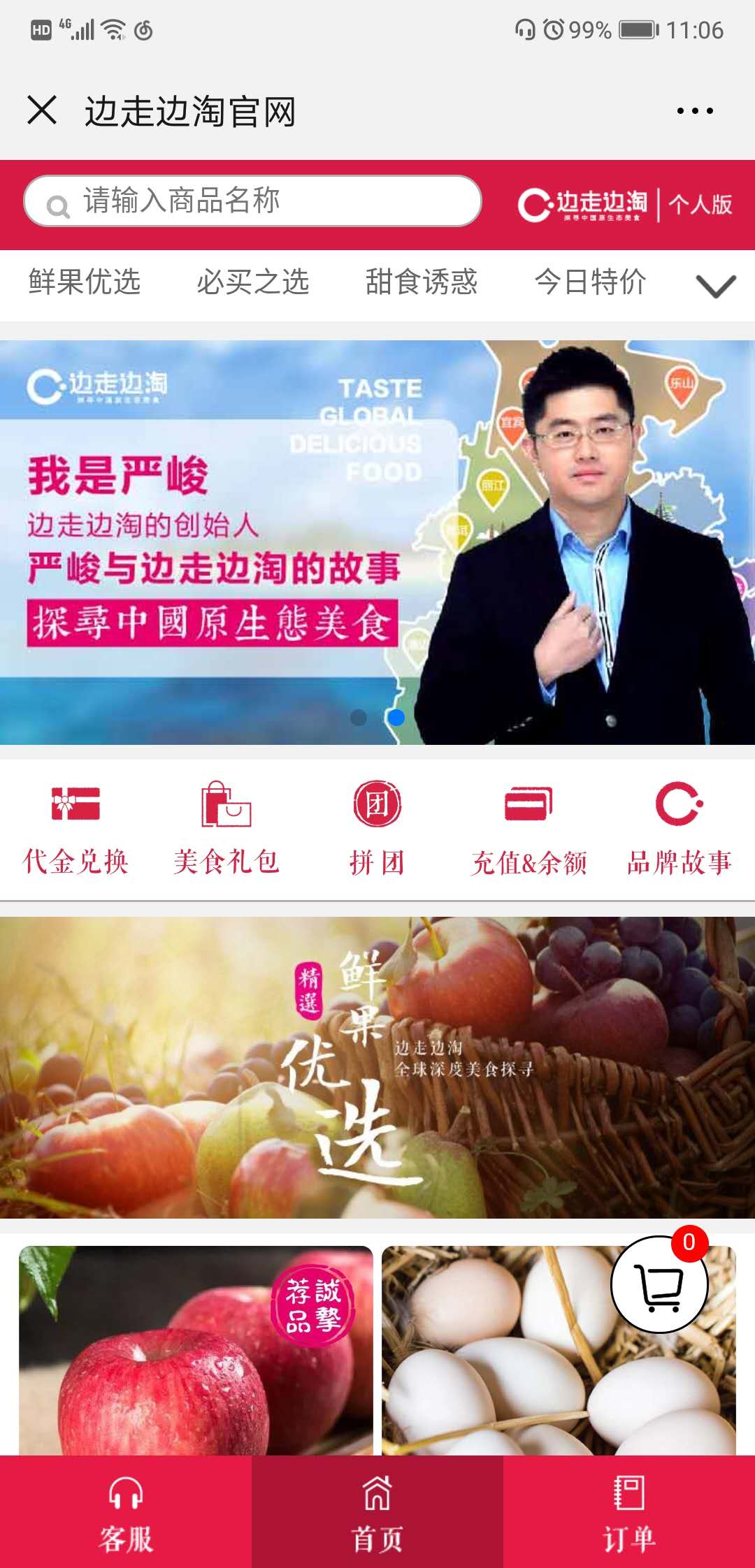Go to the 甜食诱惑 category tab

coord(422,282)
